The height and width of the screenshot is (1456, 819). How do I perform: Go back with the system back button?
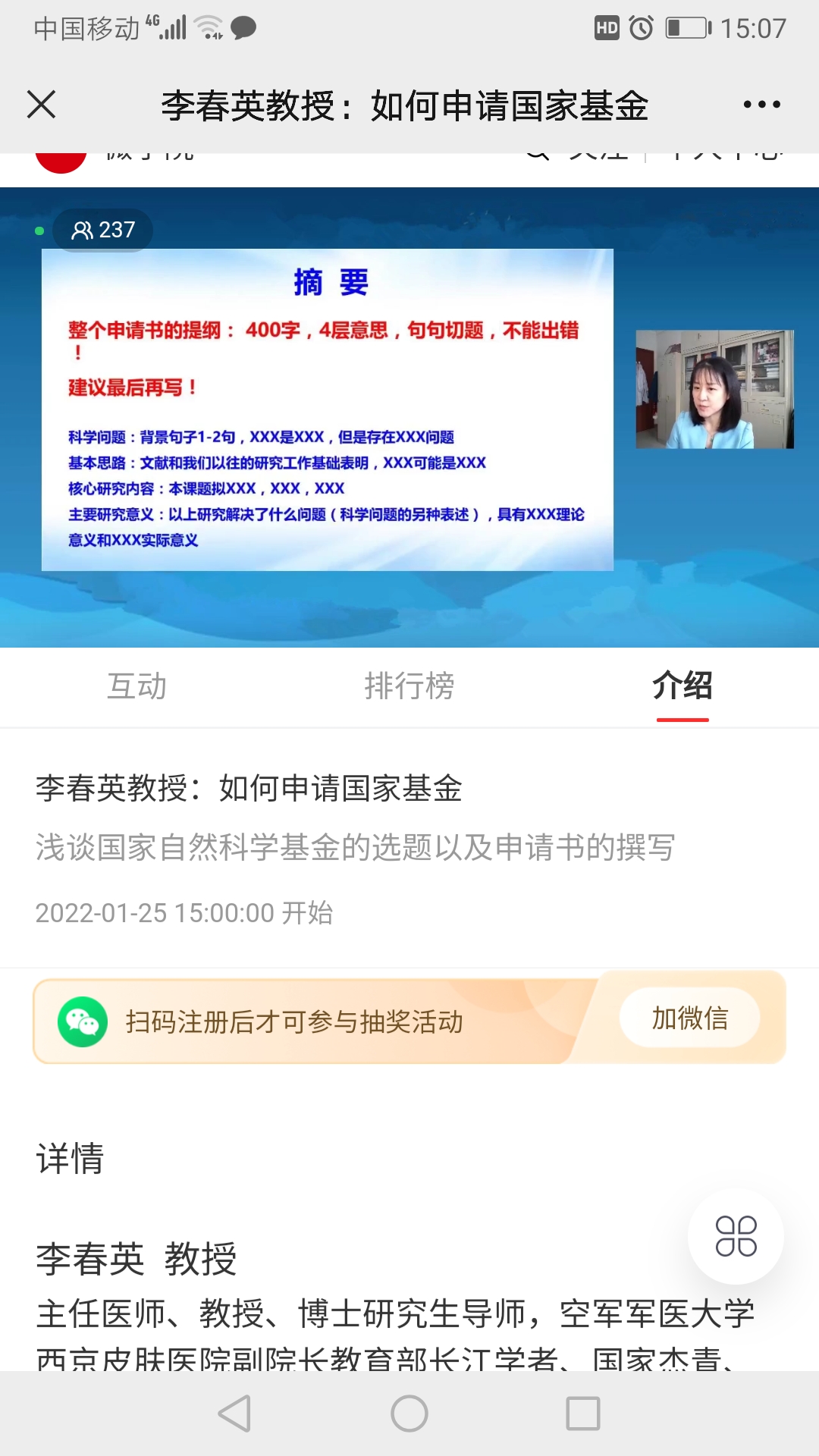point(235,1414)
